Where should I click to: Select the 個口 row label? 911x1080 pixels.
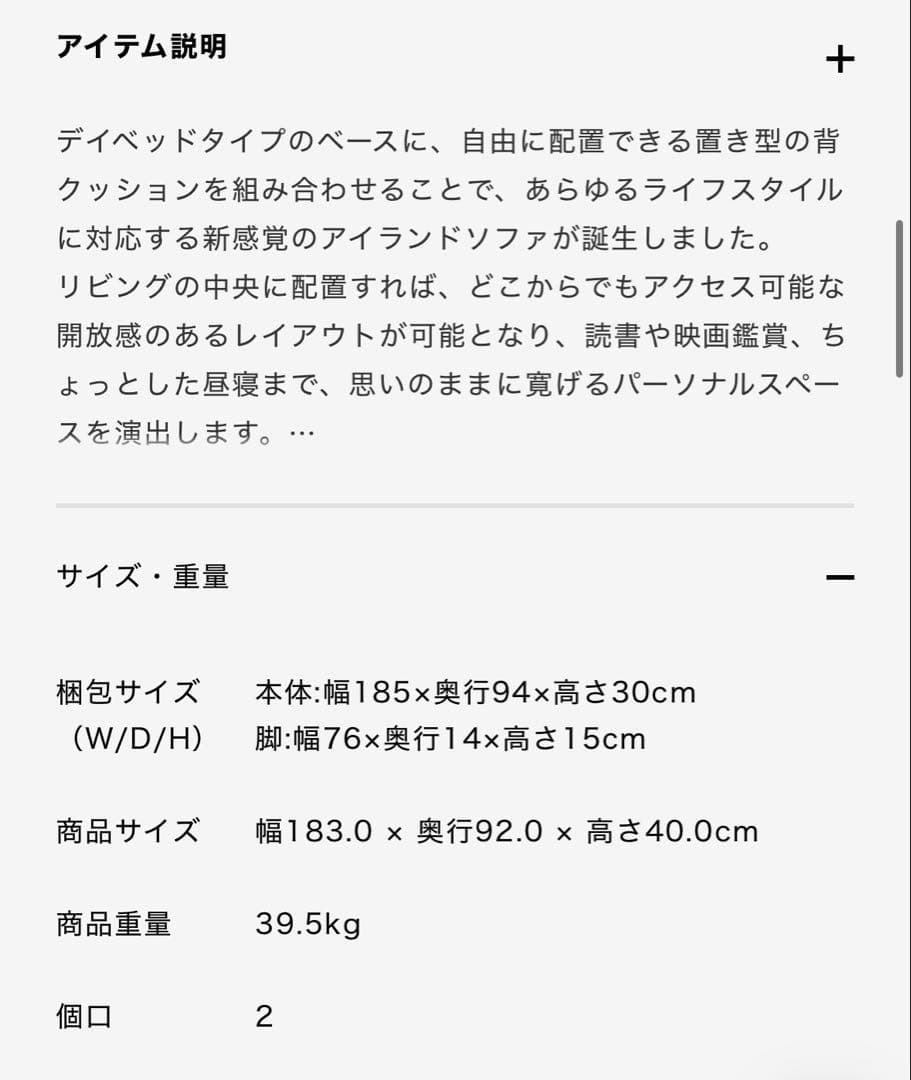pyautogui.click(x=85, y=1016)
